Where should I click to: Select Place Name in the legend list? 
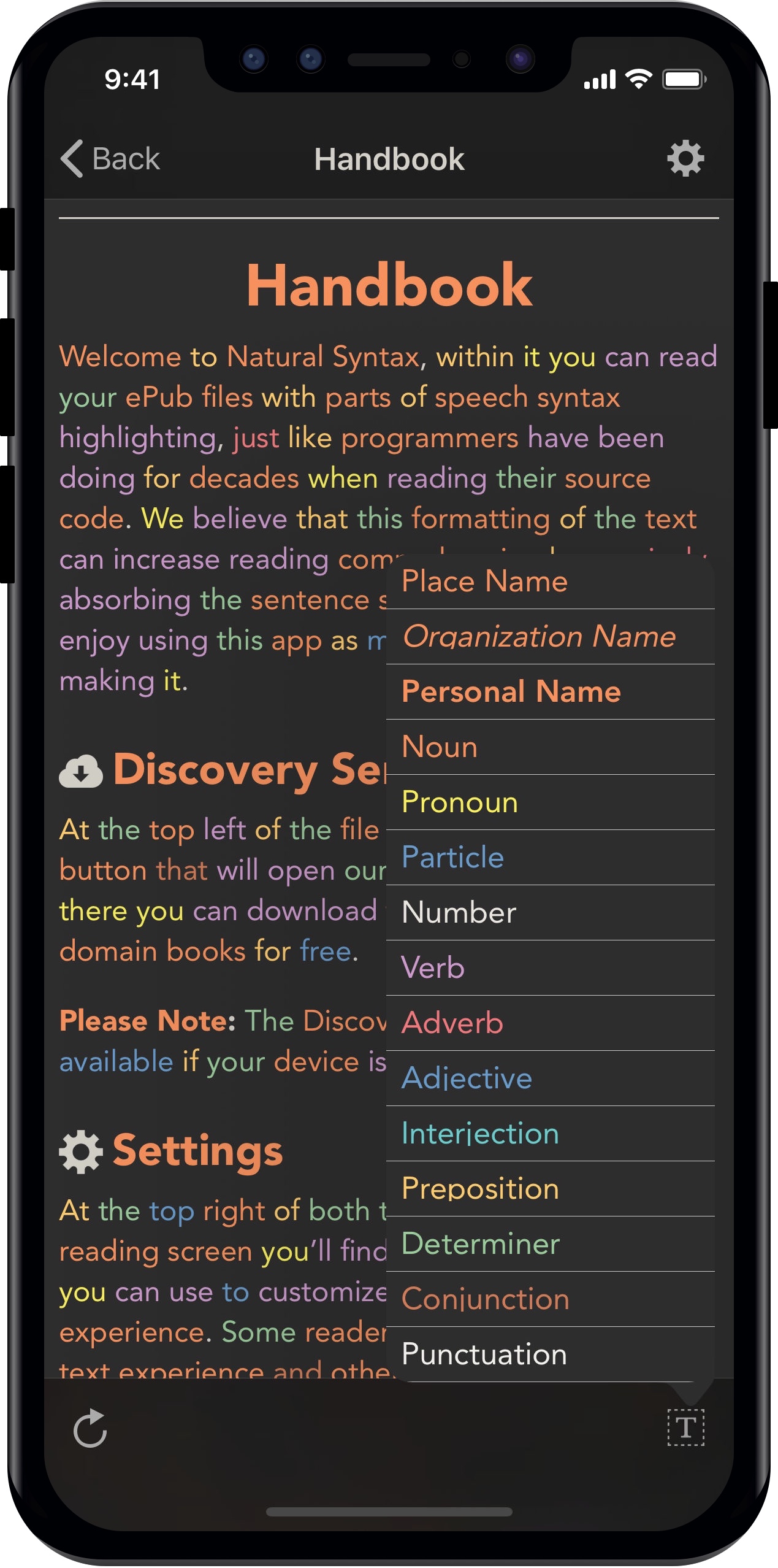click(x=549, y=582)
